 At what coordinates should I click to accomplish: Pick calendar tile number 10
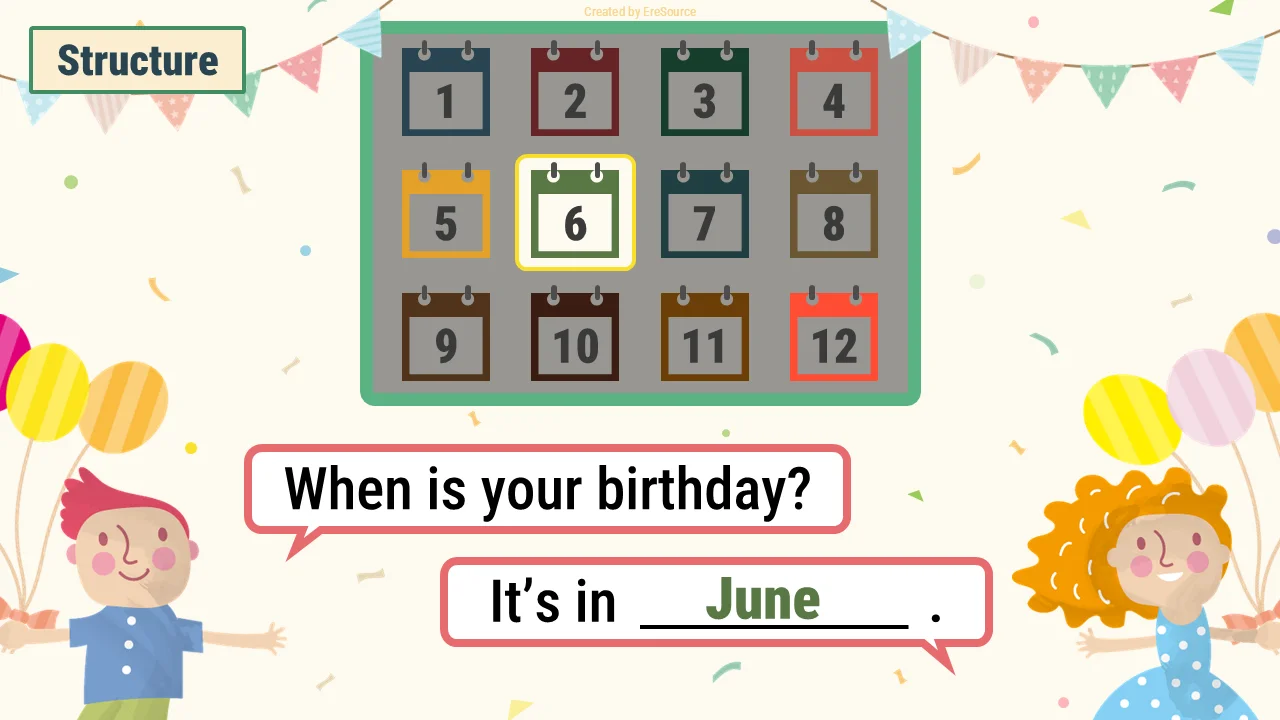575,337
